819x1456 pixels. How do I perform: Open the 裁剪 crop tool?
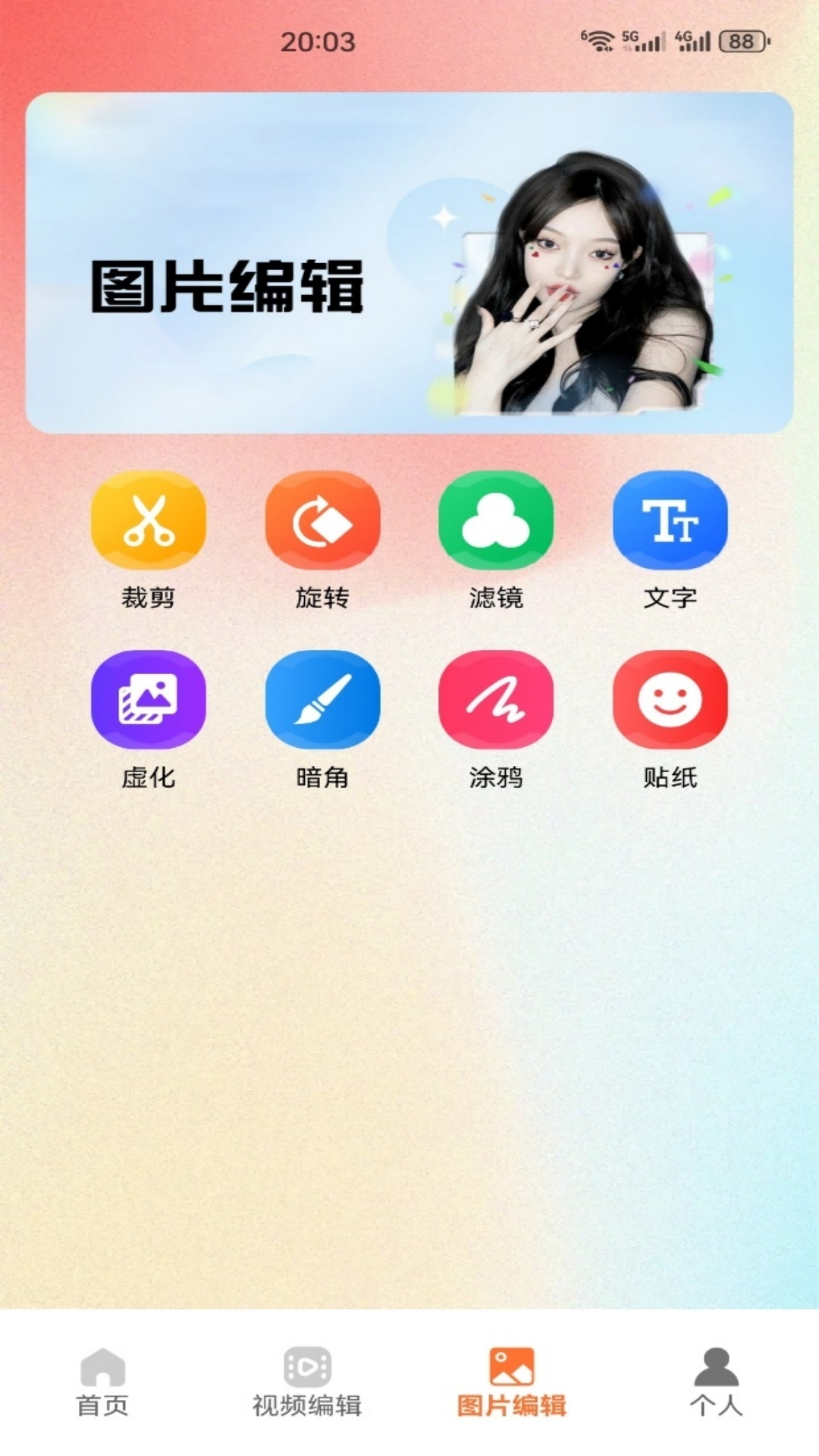[148, 521]
